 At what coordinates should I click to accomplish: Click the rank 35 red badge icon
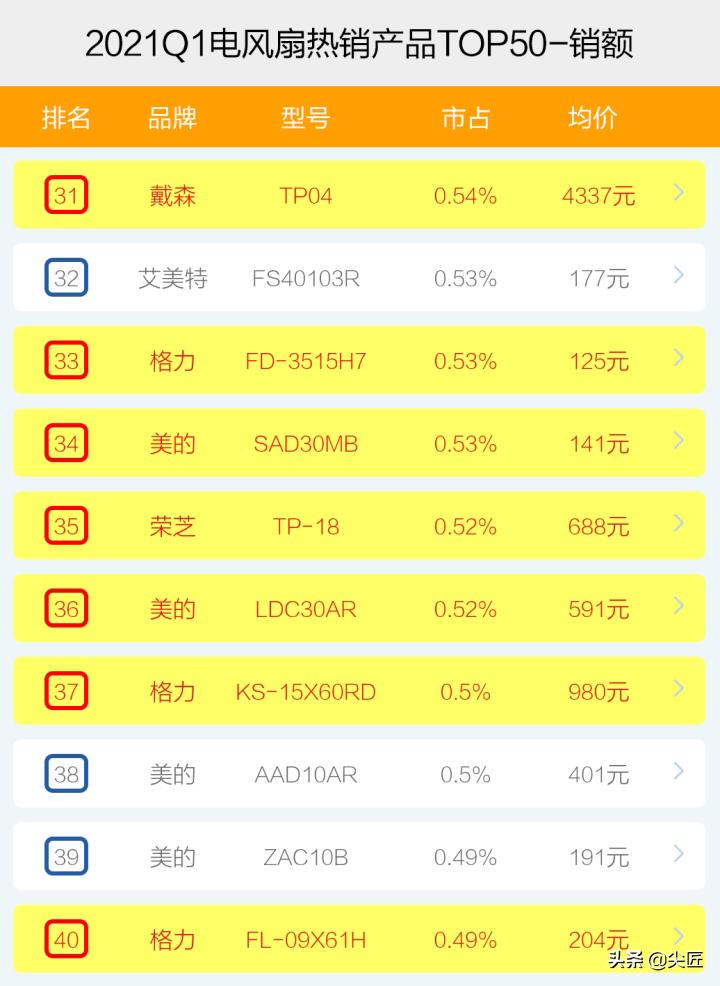point(66,526)
